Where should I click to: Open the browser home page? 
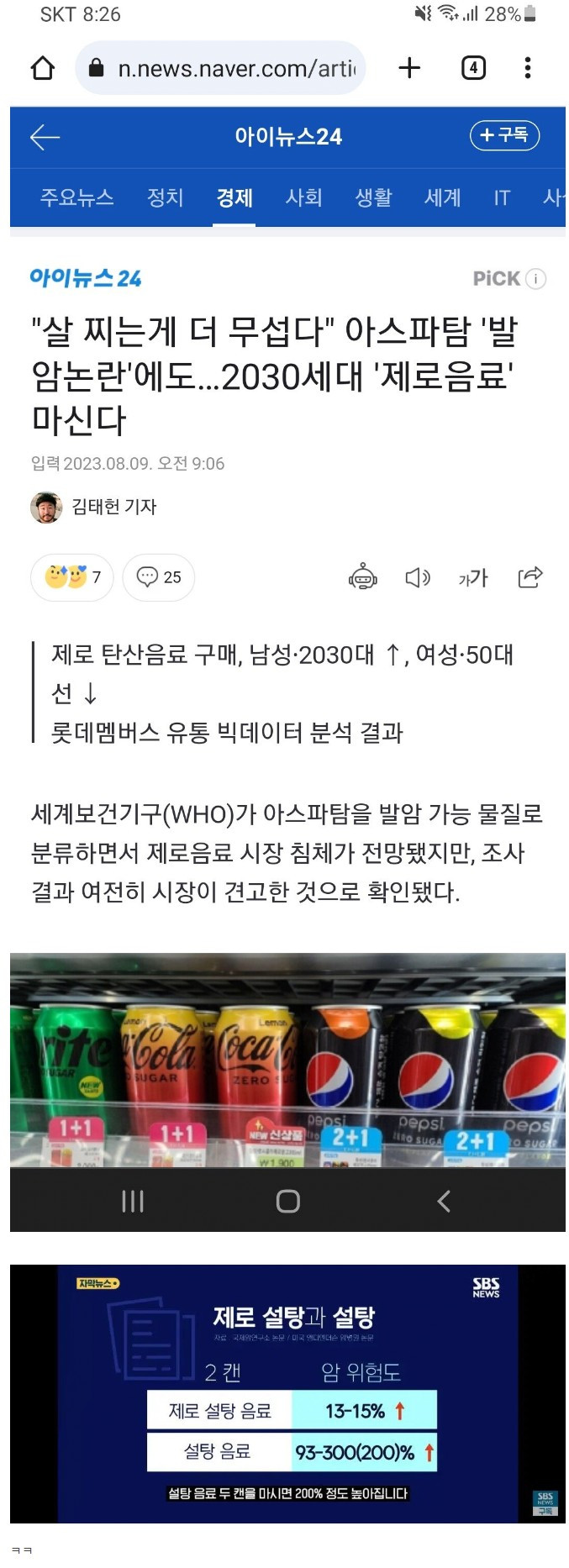point(43,68)
